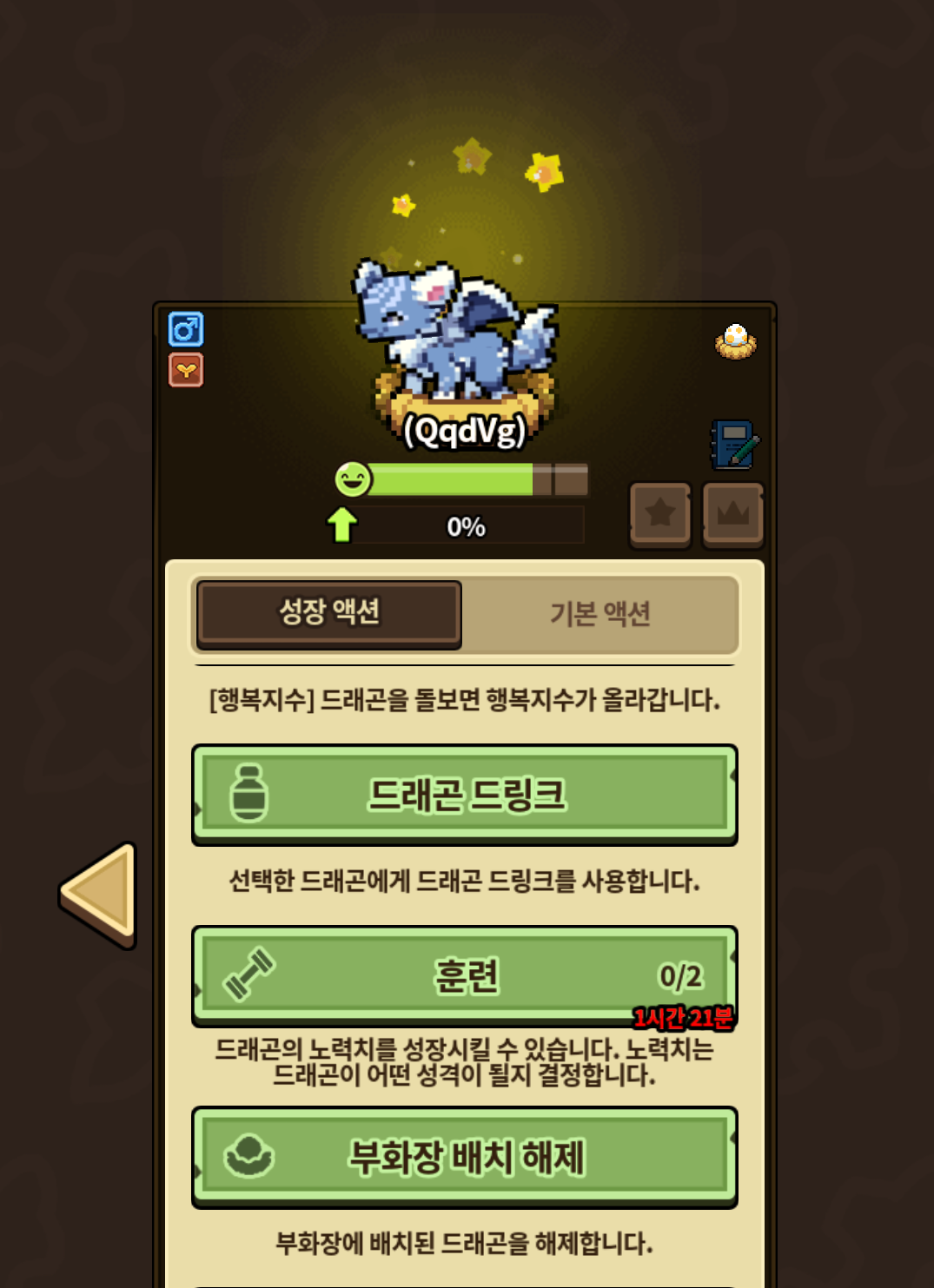Start 훈련 training for the dragon
This screenshot has height=1288, width=934.
(x=465, y=975)
